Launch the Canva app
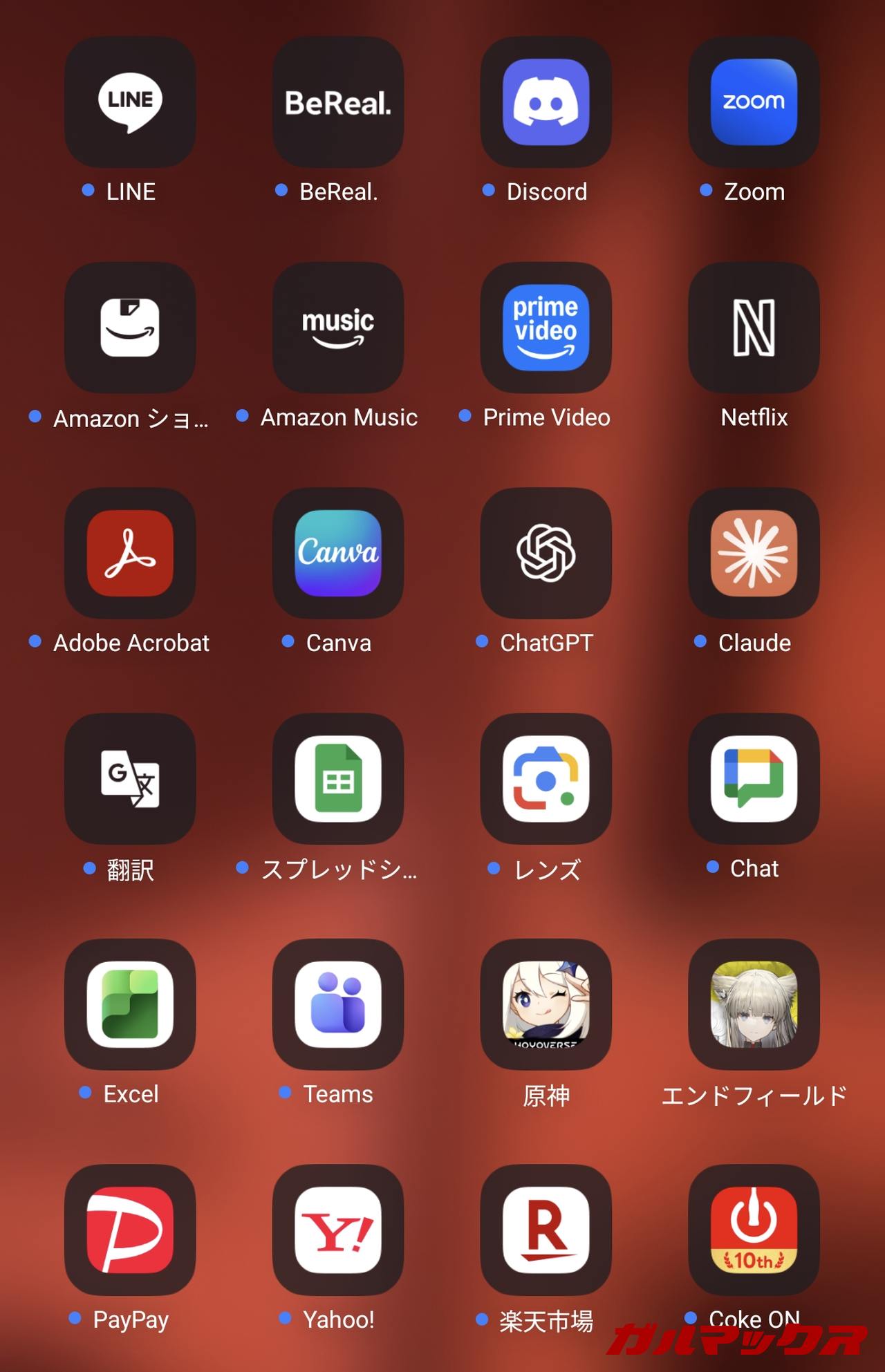Screen dimensions: 885x1372 click(x=338, y=553)
